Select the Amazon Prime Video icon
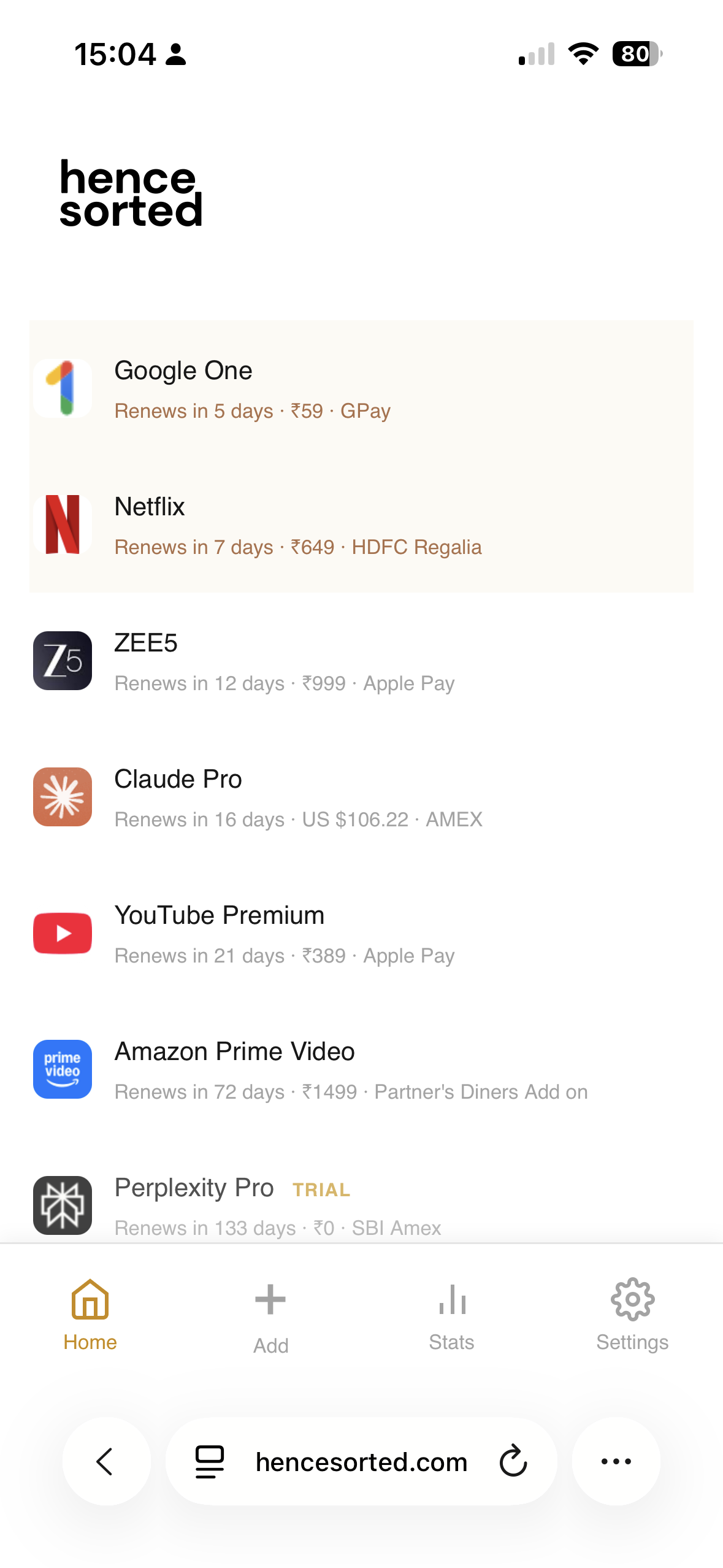Image resolution: width=723 pixels, height=1568 pixels. [62, 1069]
